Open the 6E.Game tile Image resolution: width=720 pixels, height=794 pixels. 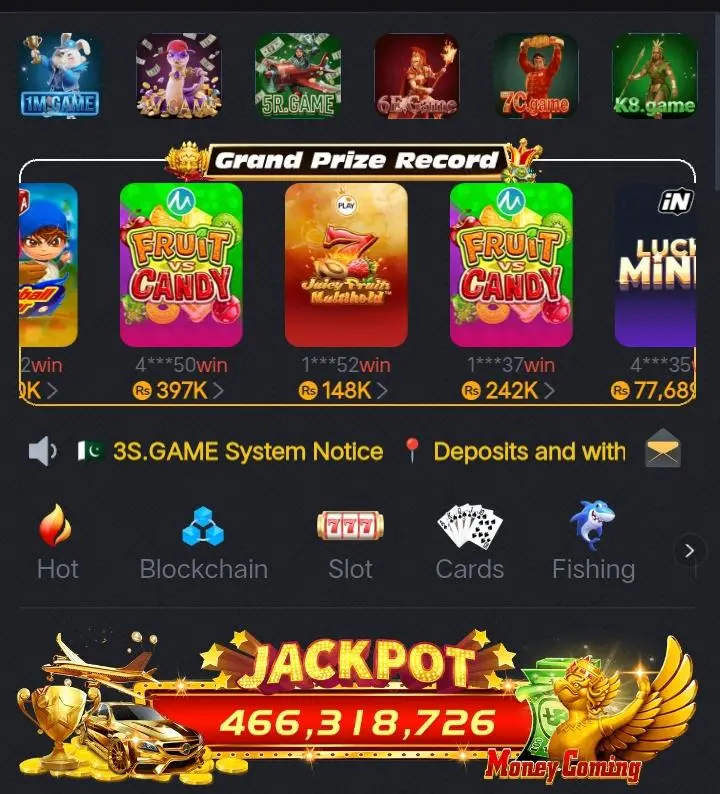pyautogui.click(x=416, y=75)
